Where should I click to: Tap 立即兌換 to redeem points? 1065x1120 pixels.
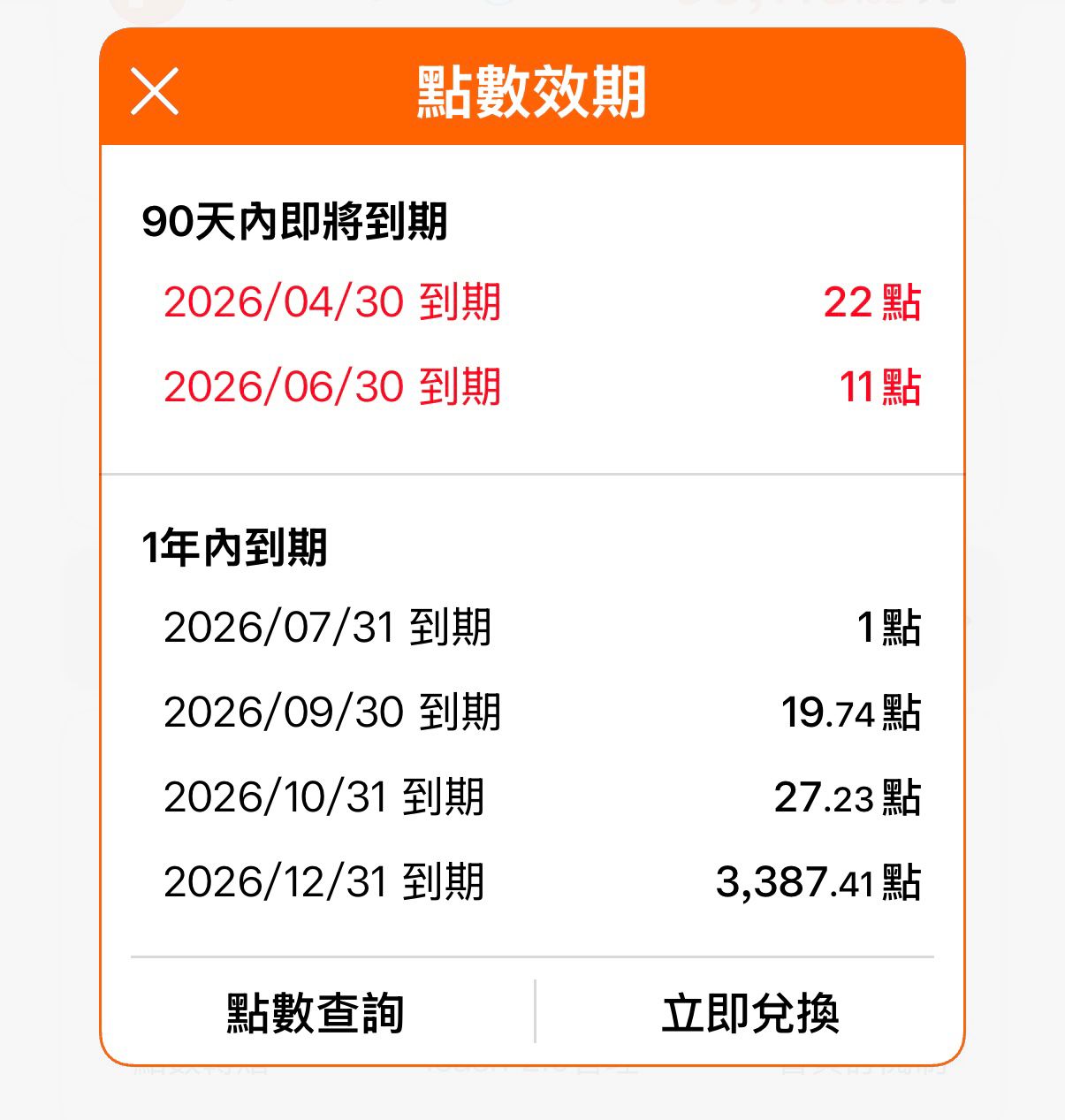click(749, 1013)
